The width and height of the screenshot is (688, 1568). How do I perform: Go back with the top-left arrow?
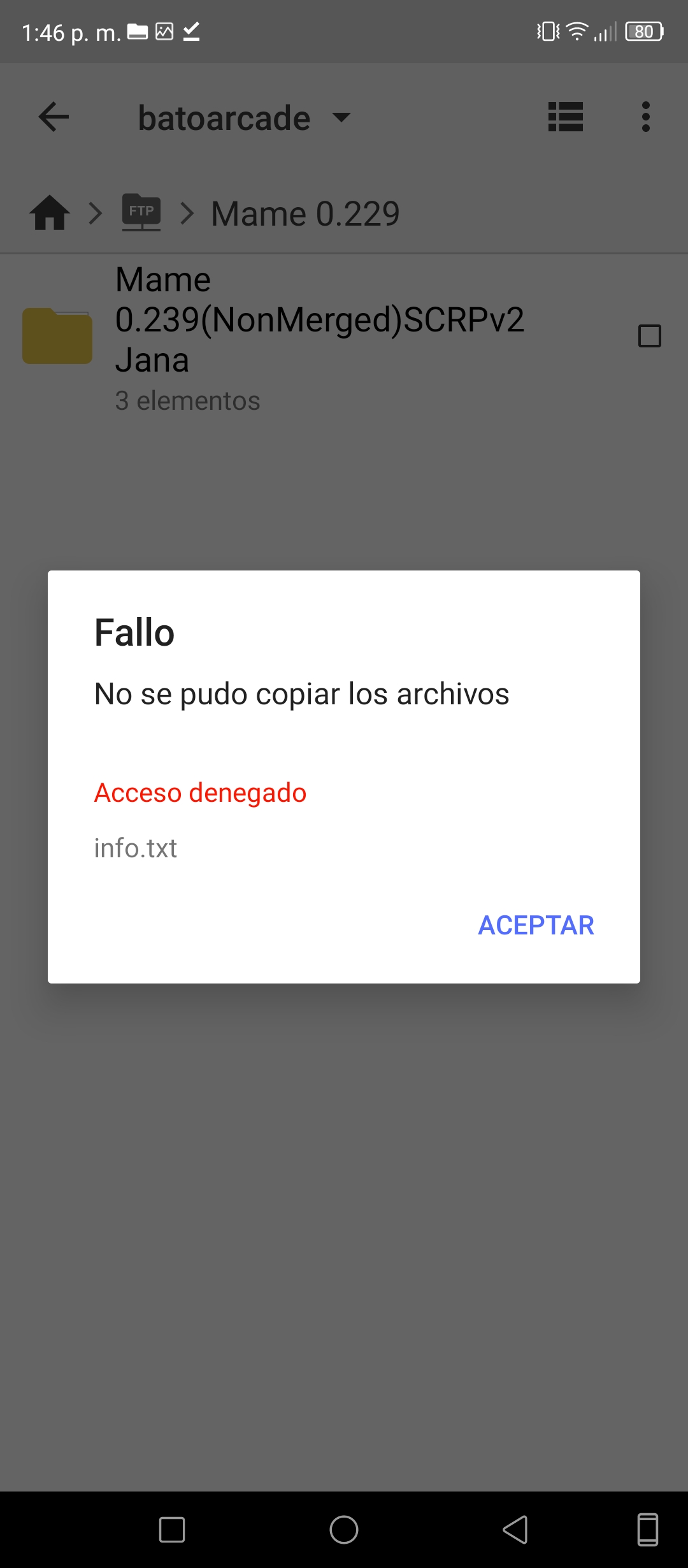[54, 117]
